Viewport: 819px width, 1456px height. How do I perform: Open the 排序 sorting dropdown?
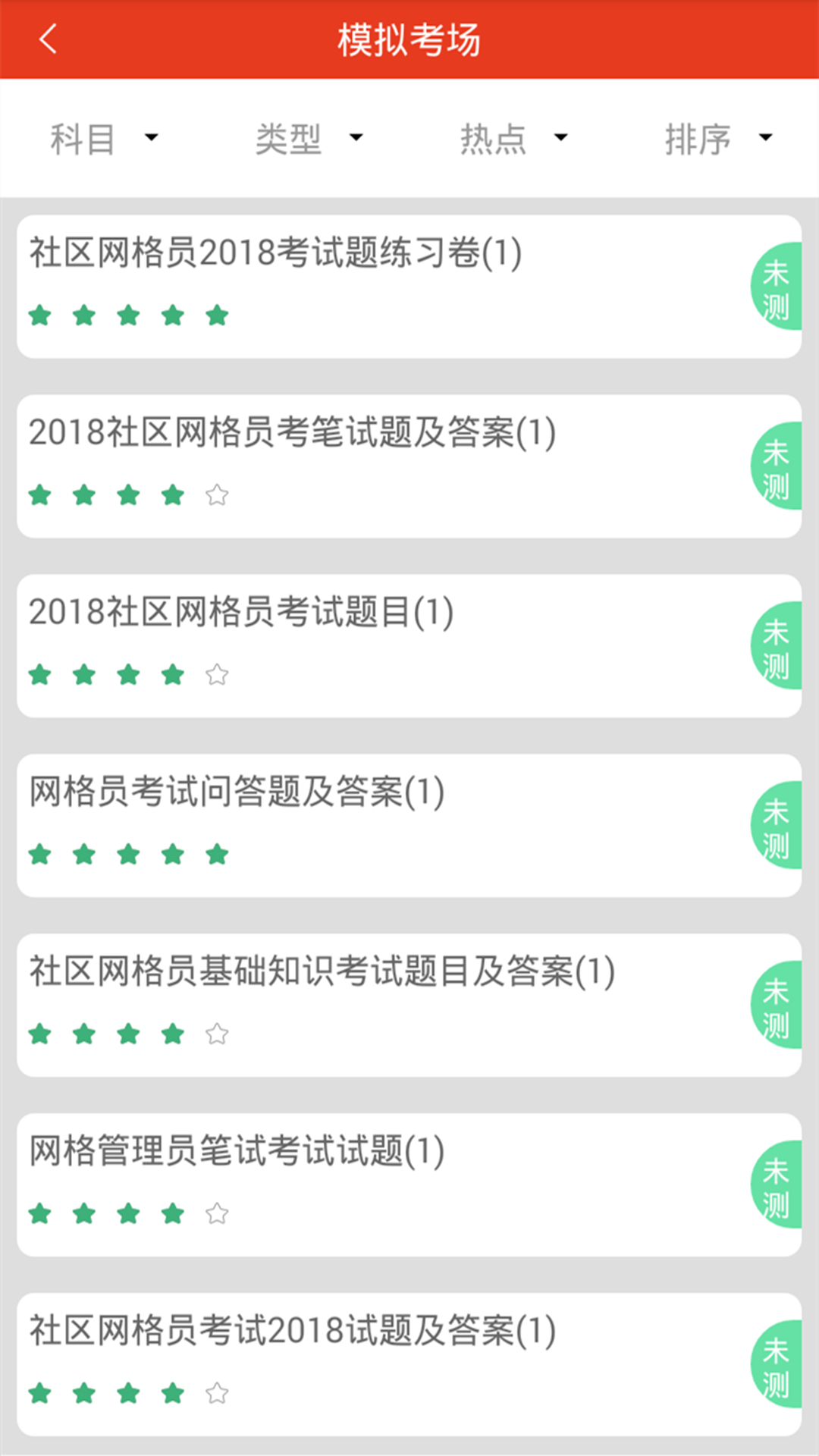(x=717, y=138)
